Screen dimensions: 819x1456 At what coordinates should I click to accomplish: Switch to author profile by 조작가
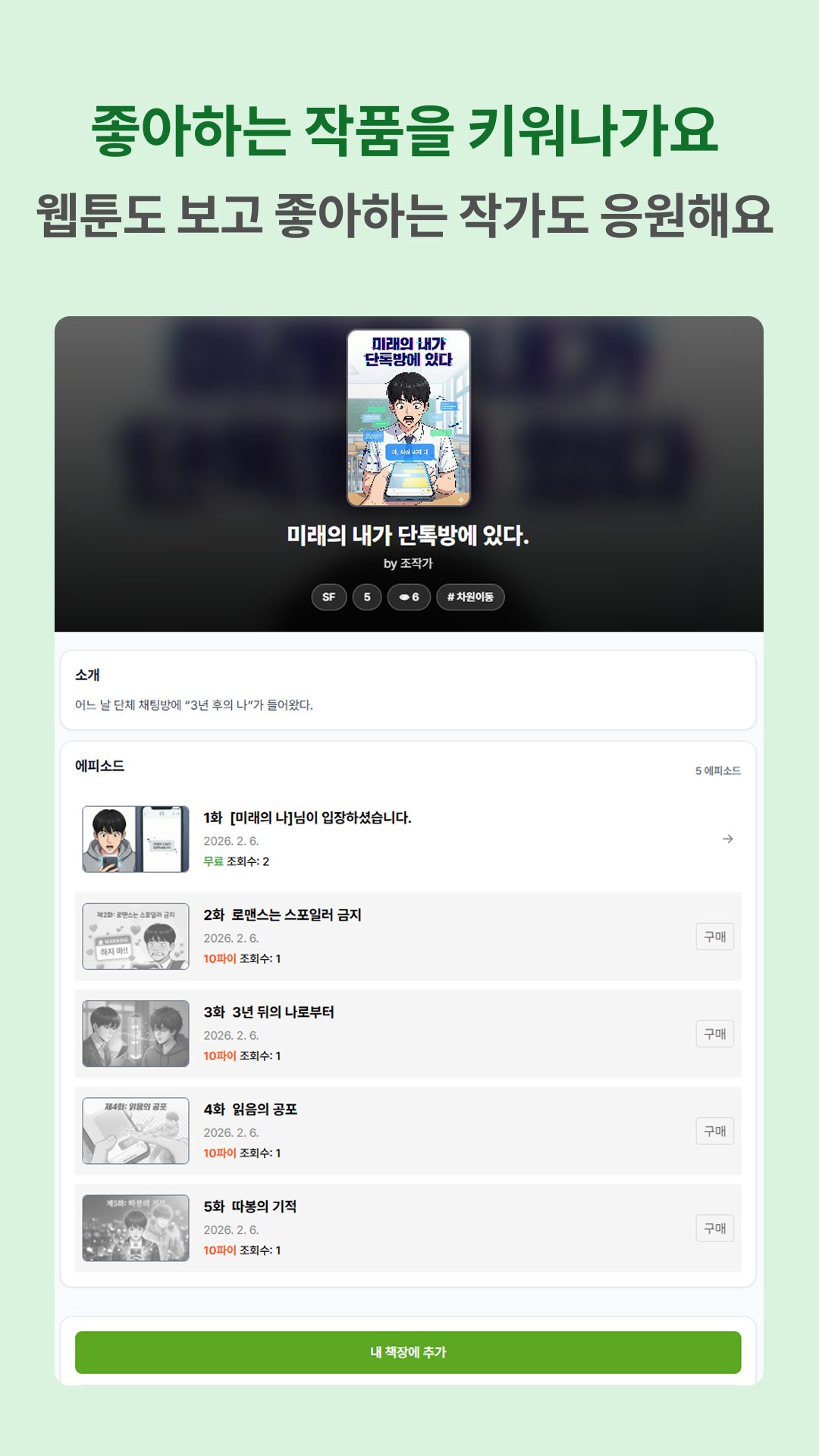[x=409, y=561]
